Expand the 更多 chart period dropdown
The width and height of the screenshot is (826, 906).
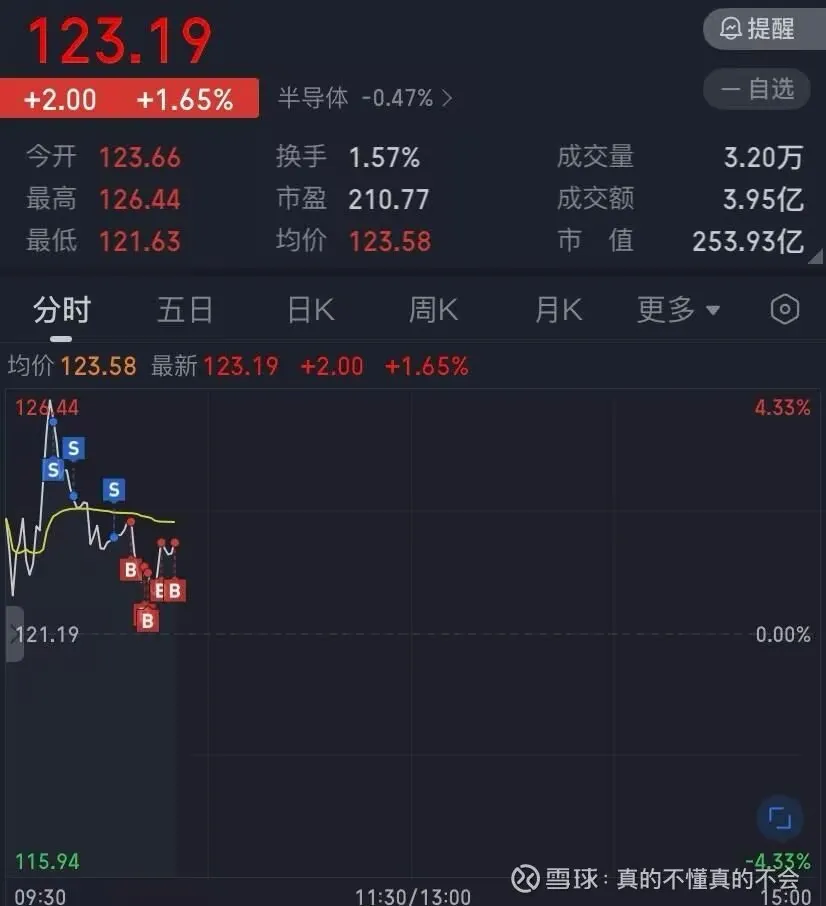tap(678, 310)
